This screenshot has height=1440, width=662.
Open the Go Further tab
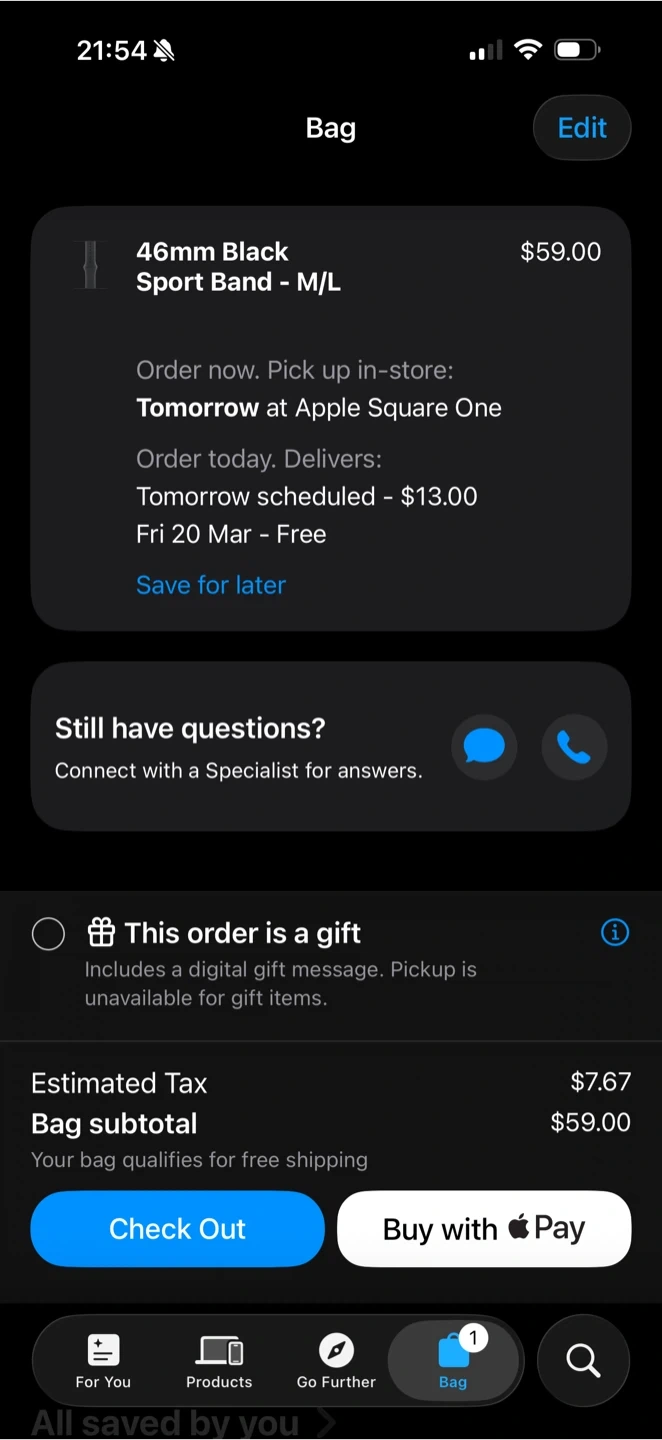click(336, 1361)
